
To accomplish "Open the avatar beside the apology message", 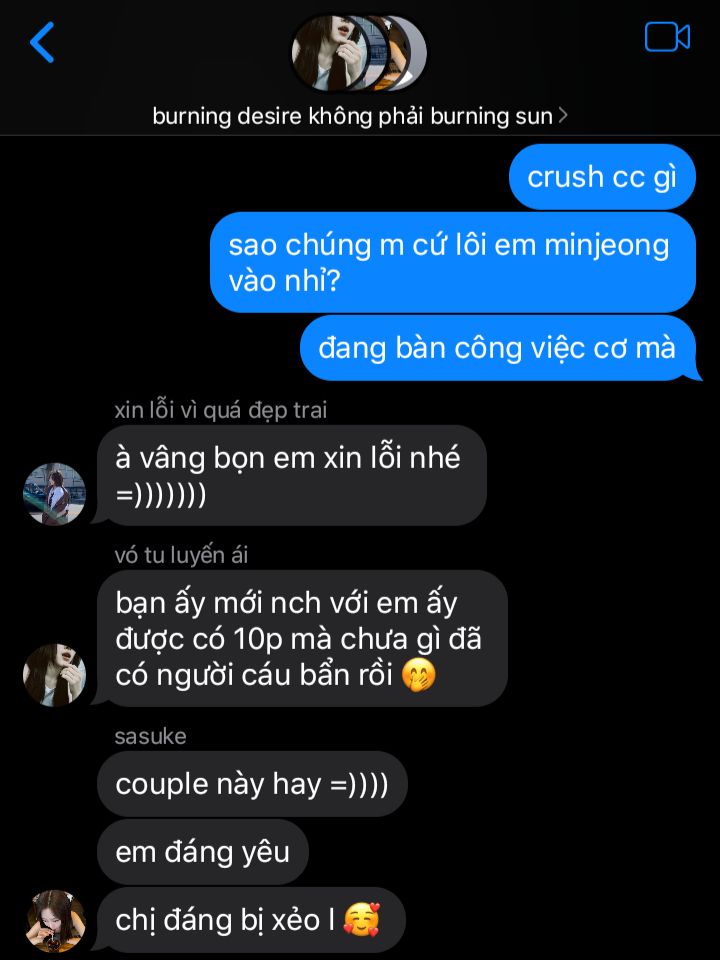I will 54,494.
